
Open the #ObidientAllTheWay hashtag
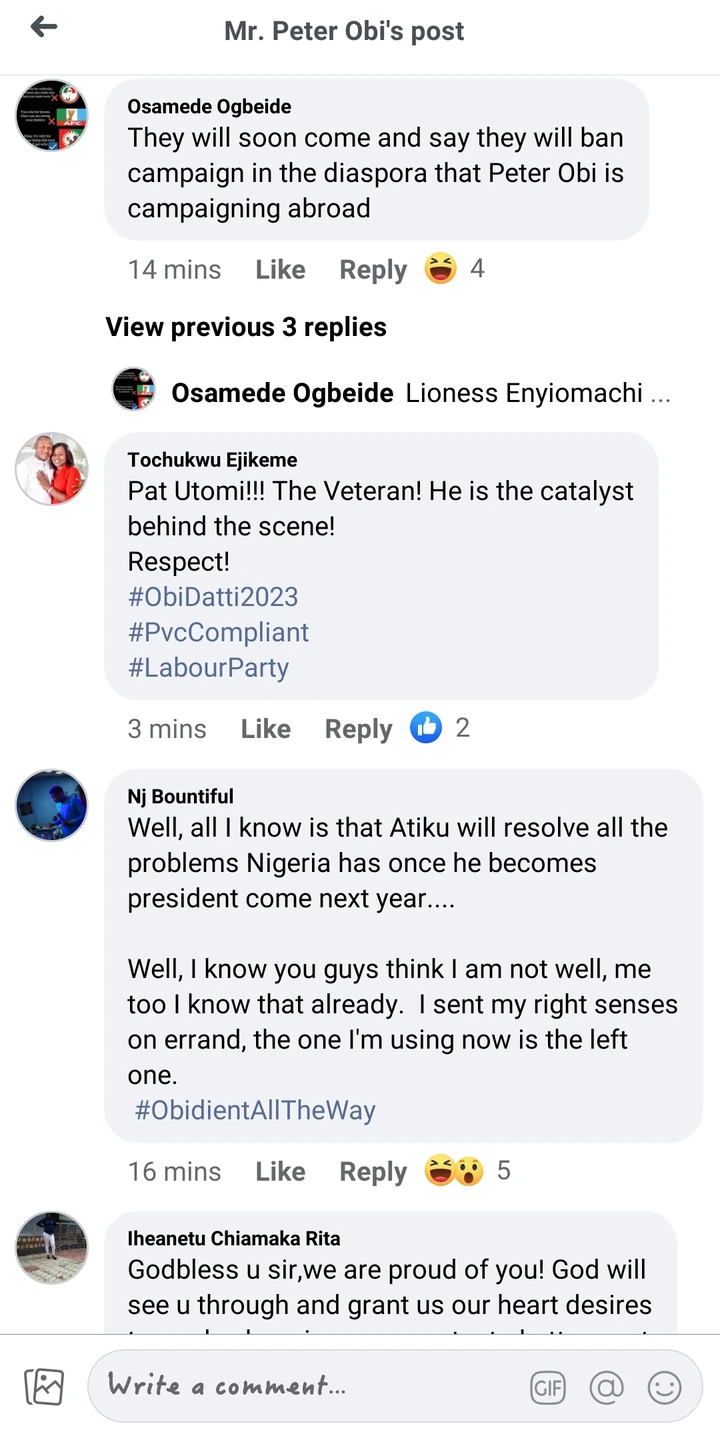coord(255,1110)
